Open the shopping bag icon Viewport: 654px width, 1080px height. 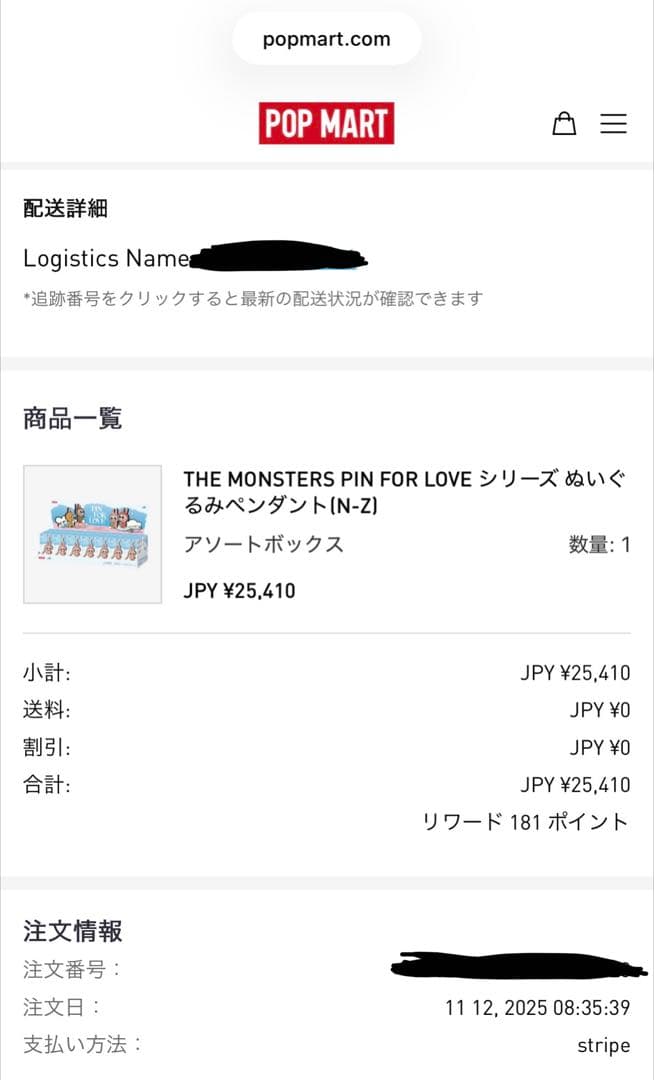coord(564,124)
